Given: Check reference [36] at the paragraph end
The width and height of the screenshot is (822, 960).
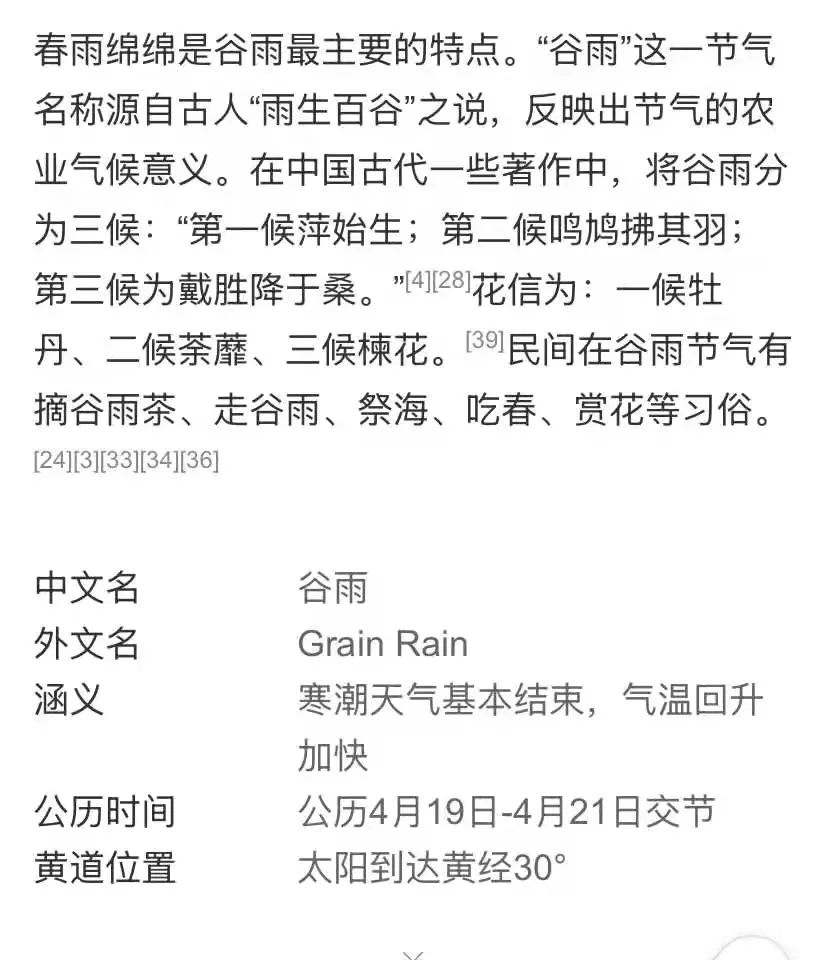Looking at the screenshot, I should click(199, 461).
